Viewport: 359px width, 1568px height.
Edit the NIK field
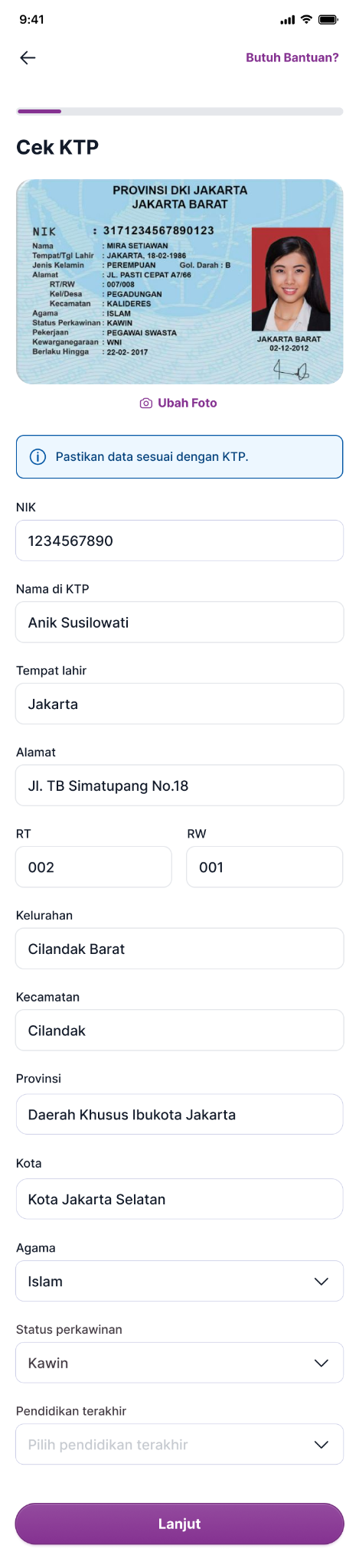pos(179,541)
